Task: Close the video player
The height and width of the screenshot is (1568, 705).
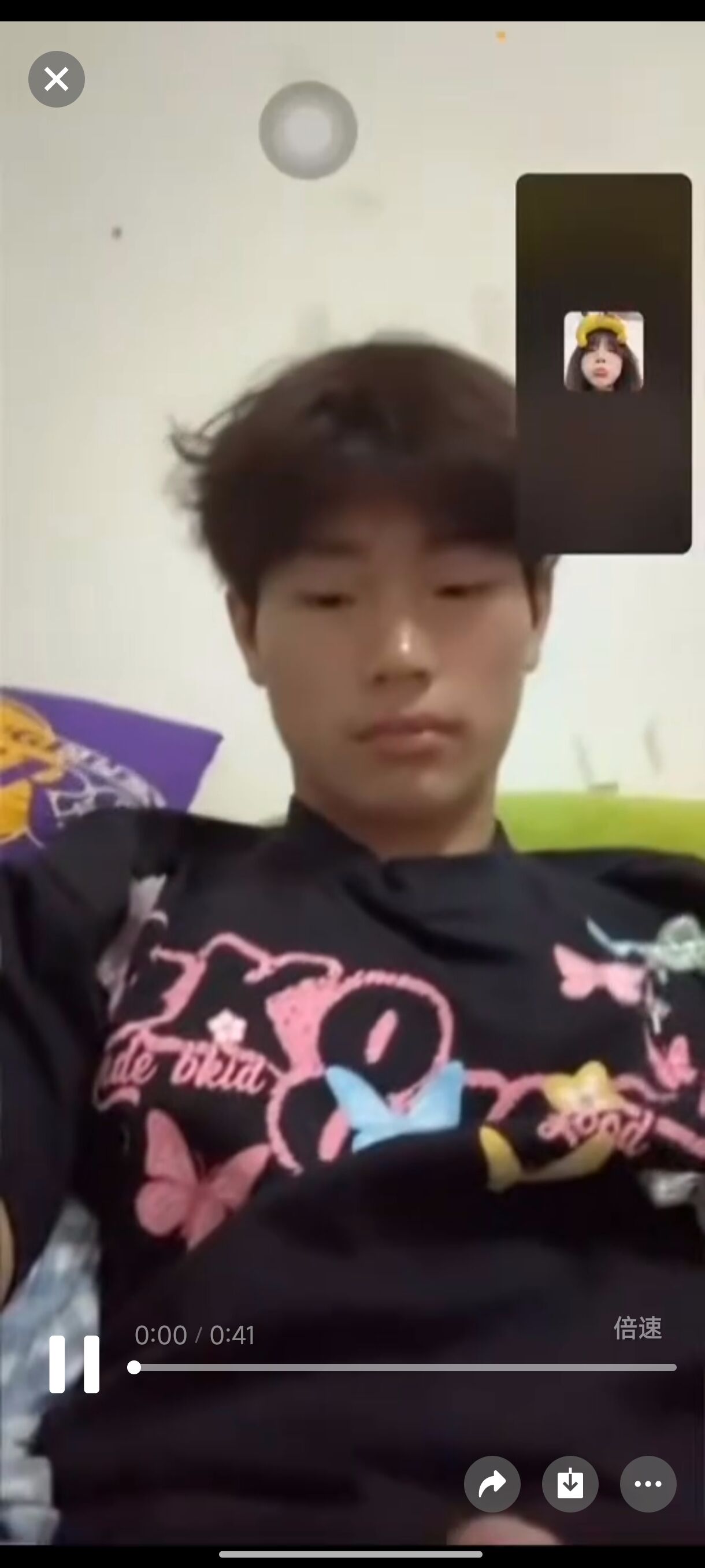Action: 57,79
